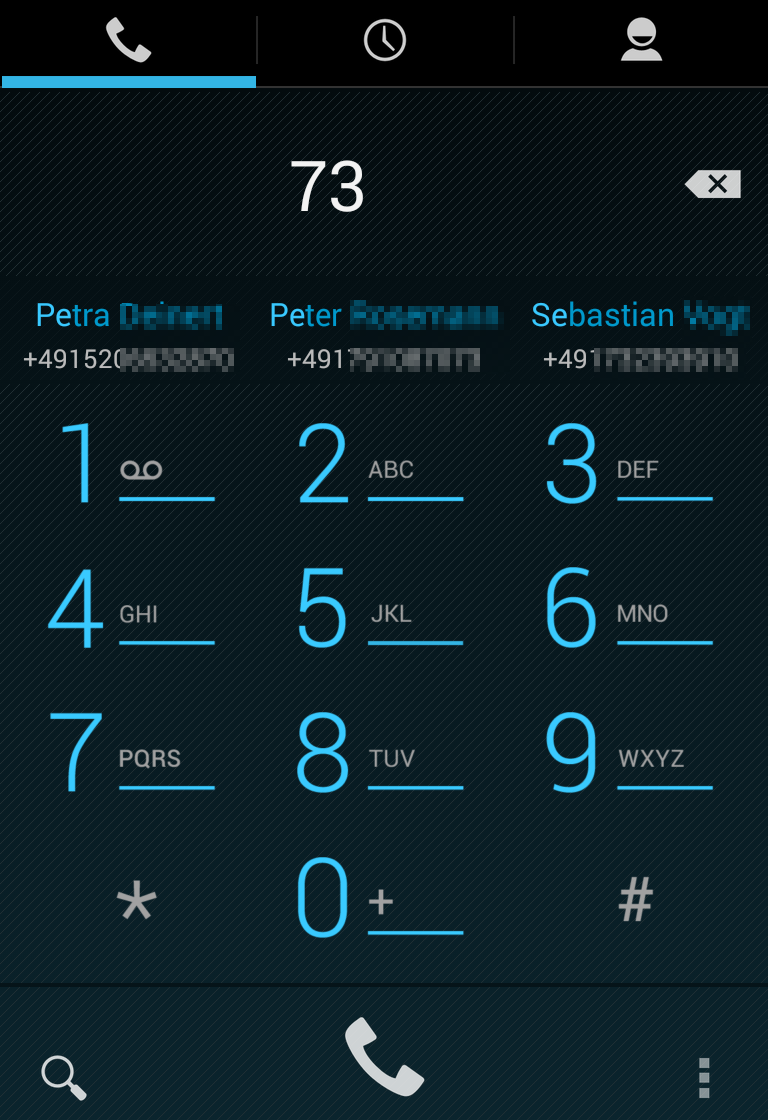Image resolution: width=768 pixels, height=1120 pixels.
Task: Enter the star symbol
Action: coord(136,902)
